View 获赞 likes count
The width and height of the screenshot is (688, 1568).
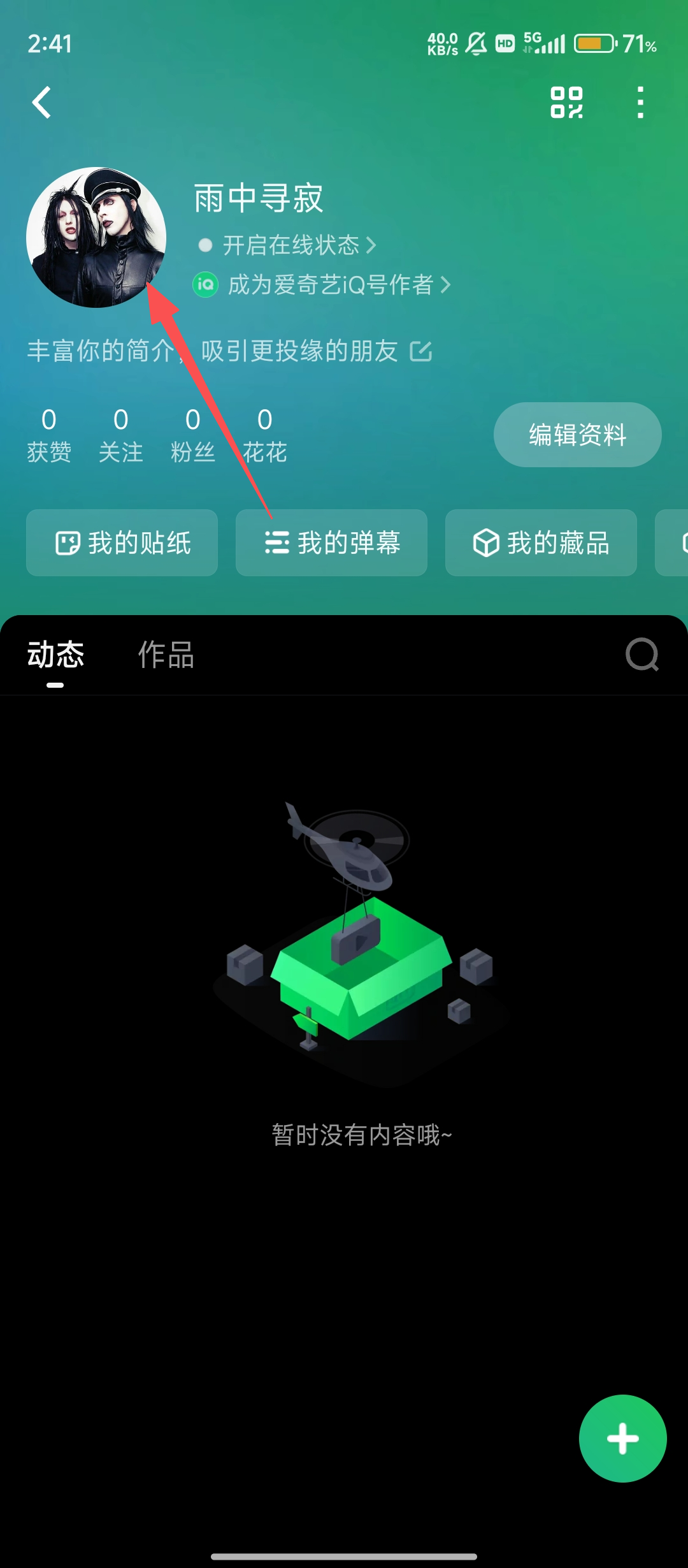click(x=49, y=435)
